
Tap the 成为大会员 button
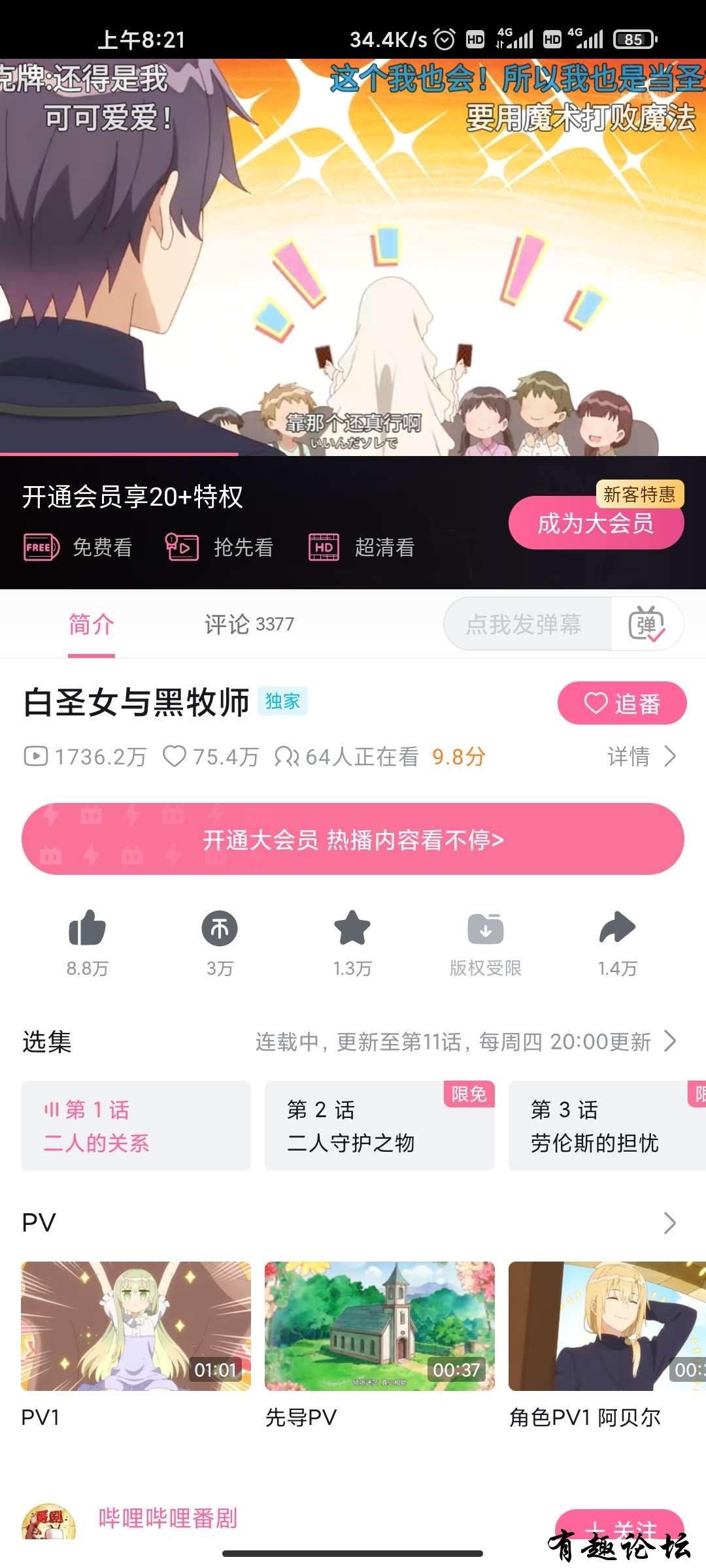[596, 523]
